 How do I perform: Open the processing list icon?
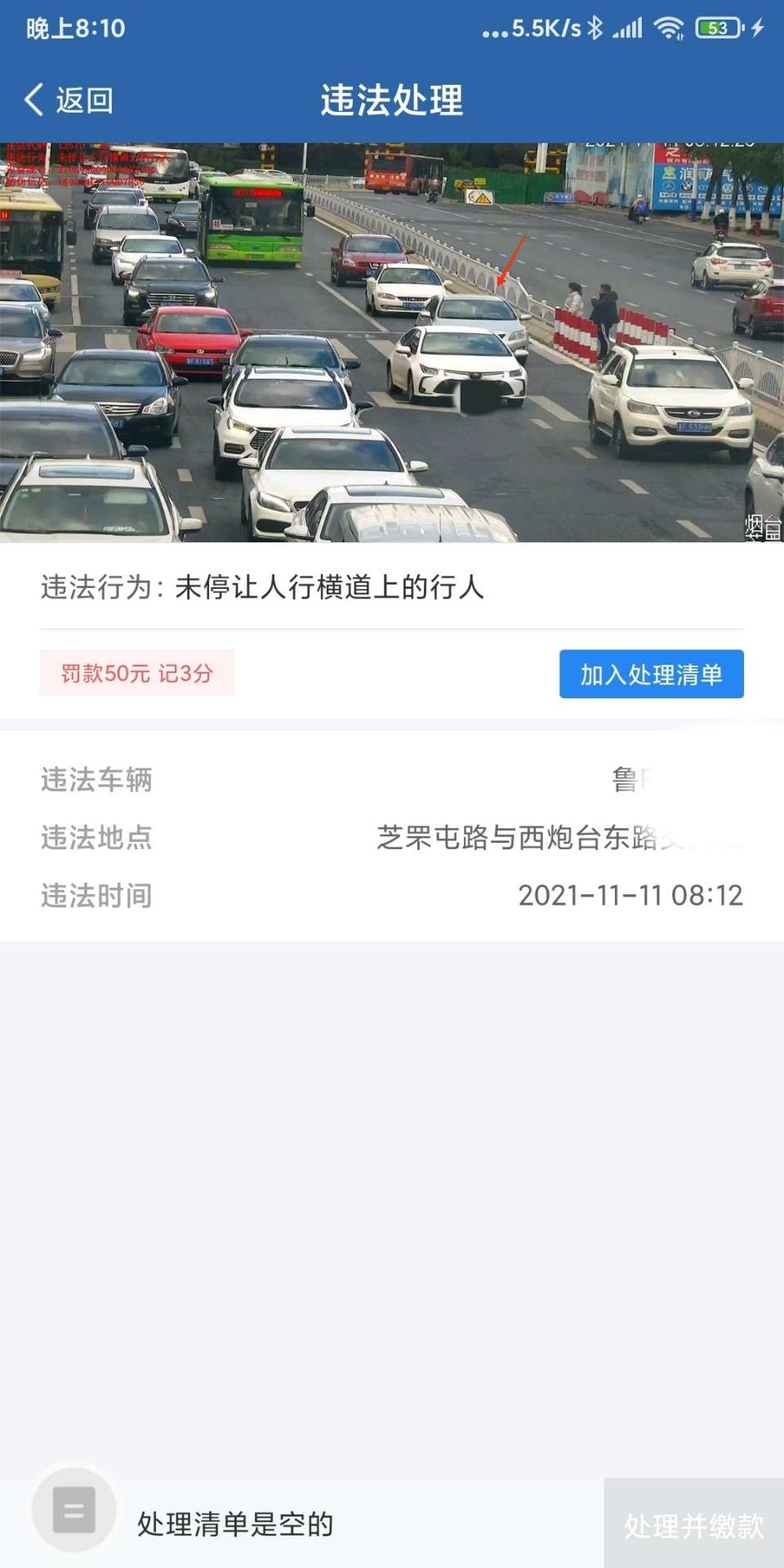coord(73,1510)
